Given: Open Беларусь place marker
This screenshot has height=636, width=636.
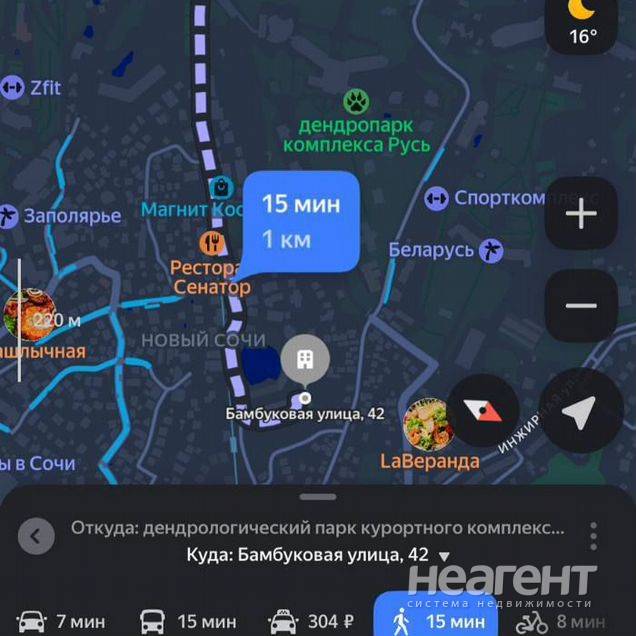Looking at the screenshot, I should pos(490,250).
